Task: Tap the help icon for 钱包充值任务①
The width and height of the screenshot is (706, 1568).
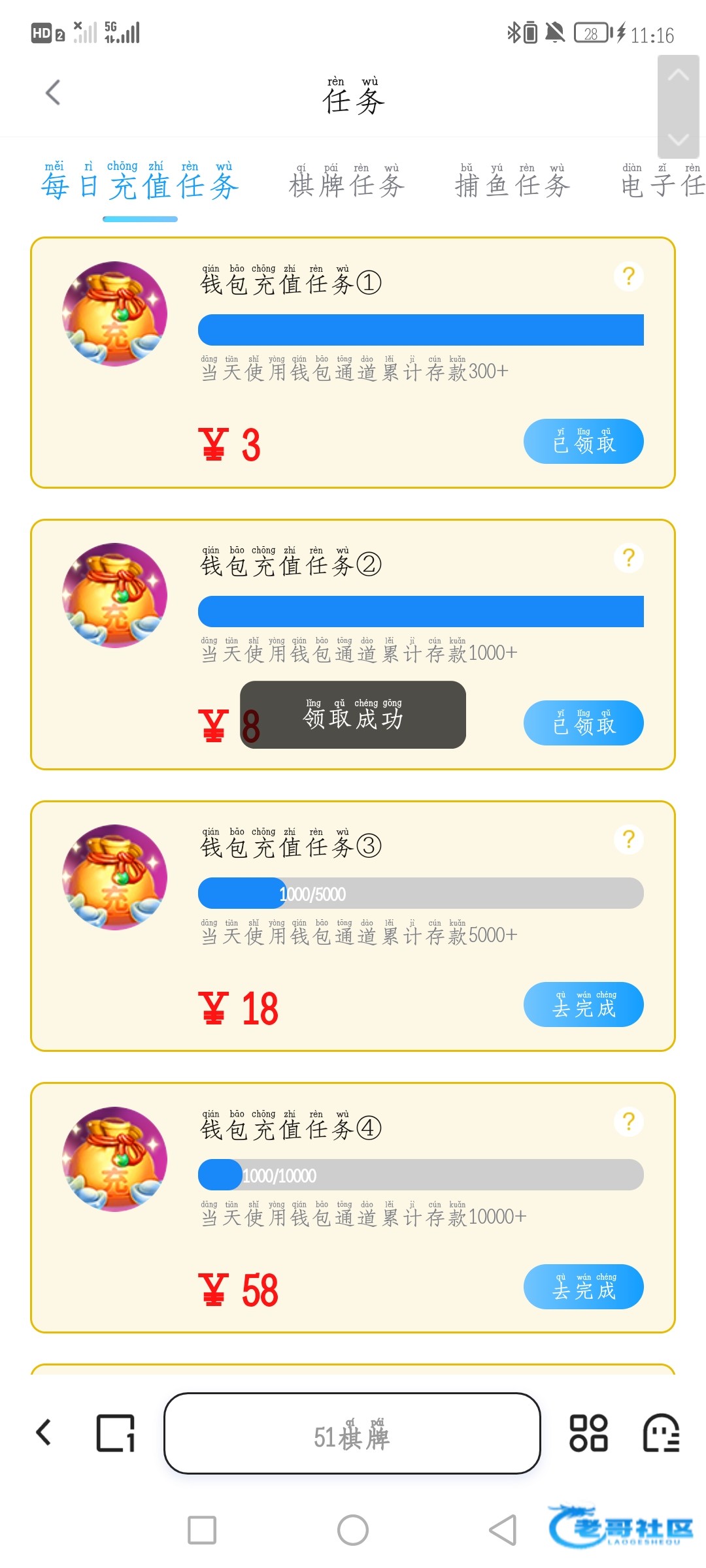Action: coord(629,276)
